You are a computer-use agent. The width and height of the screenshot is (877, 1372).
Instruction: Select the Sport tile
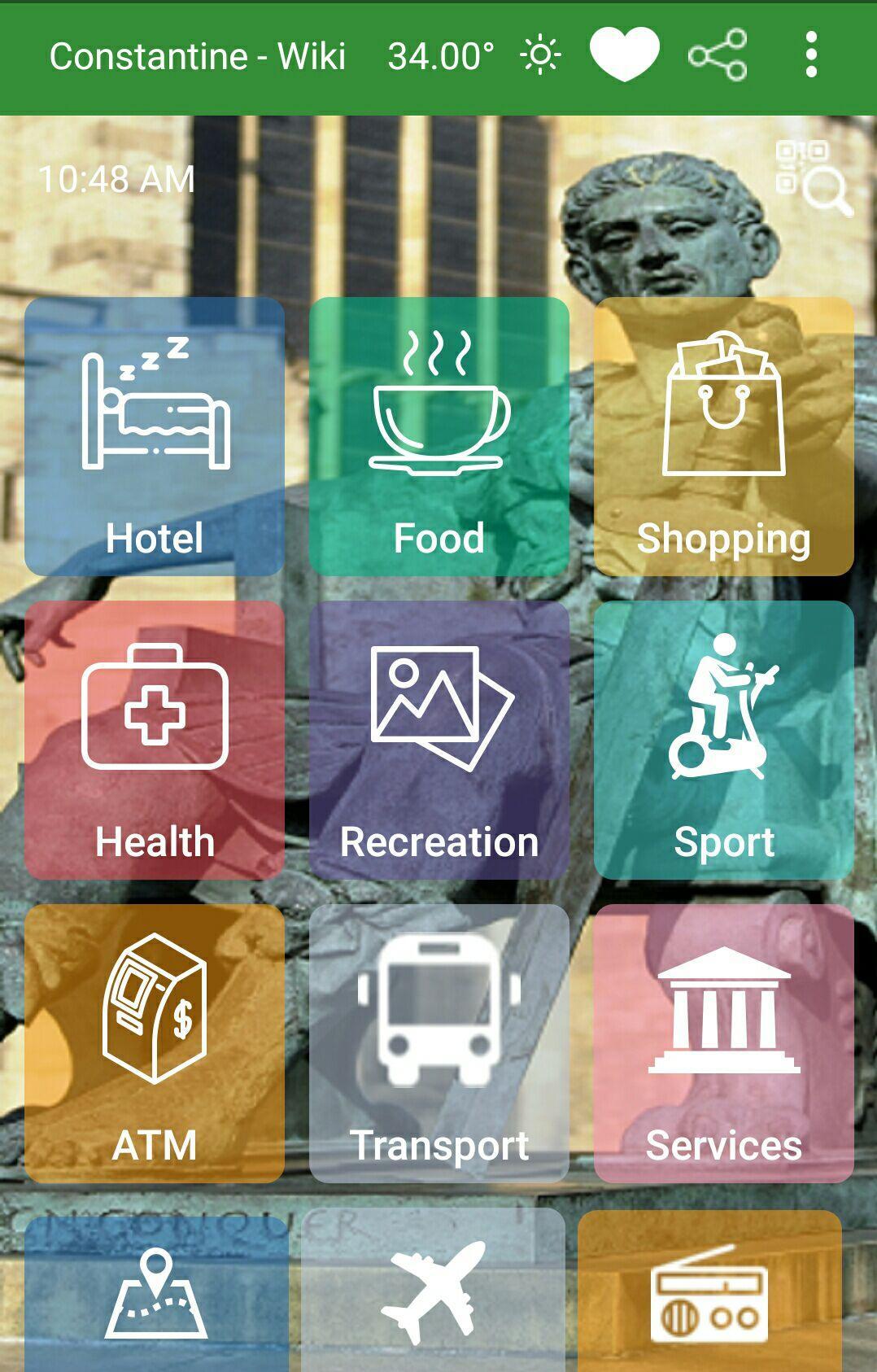pos(723,741)
